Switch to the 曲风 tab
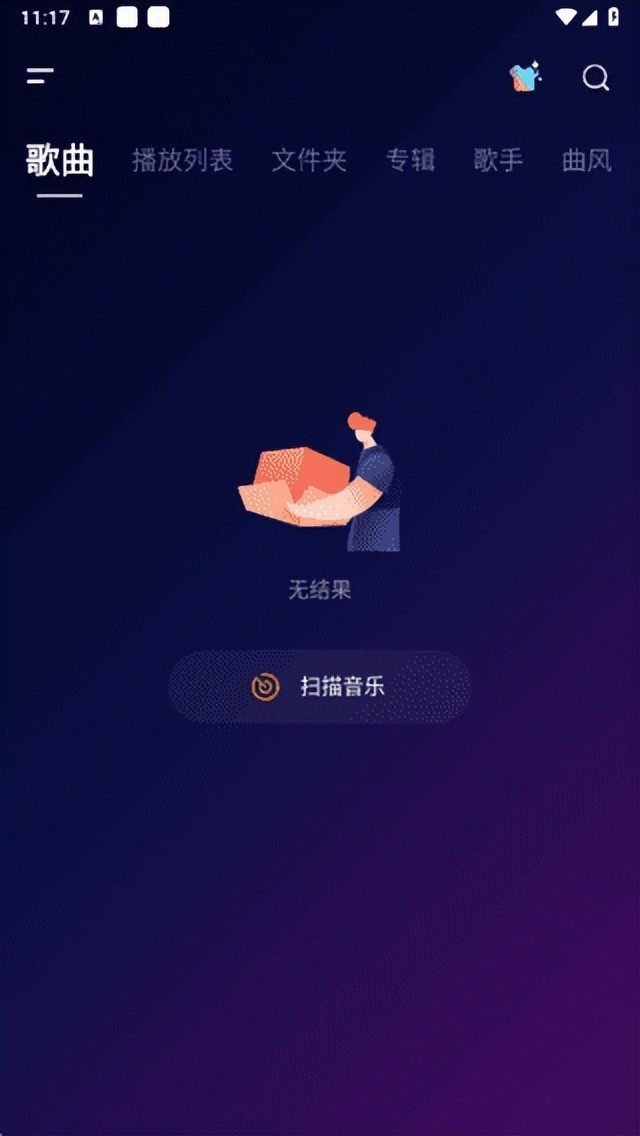 tap(586, 160)
